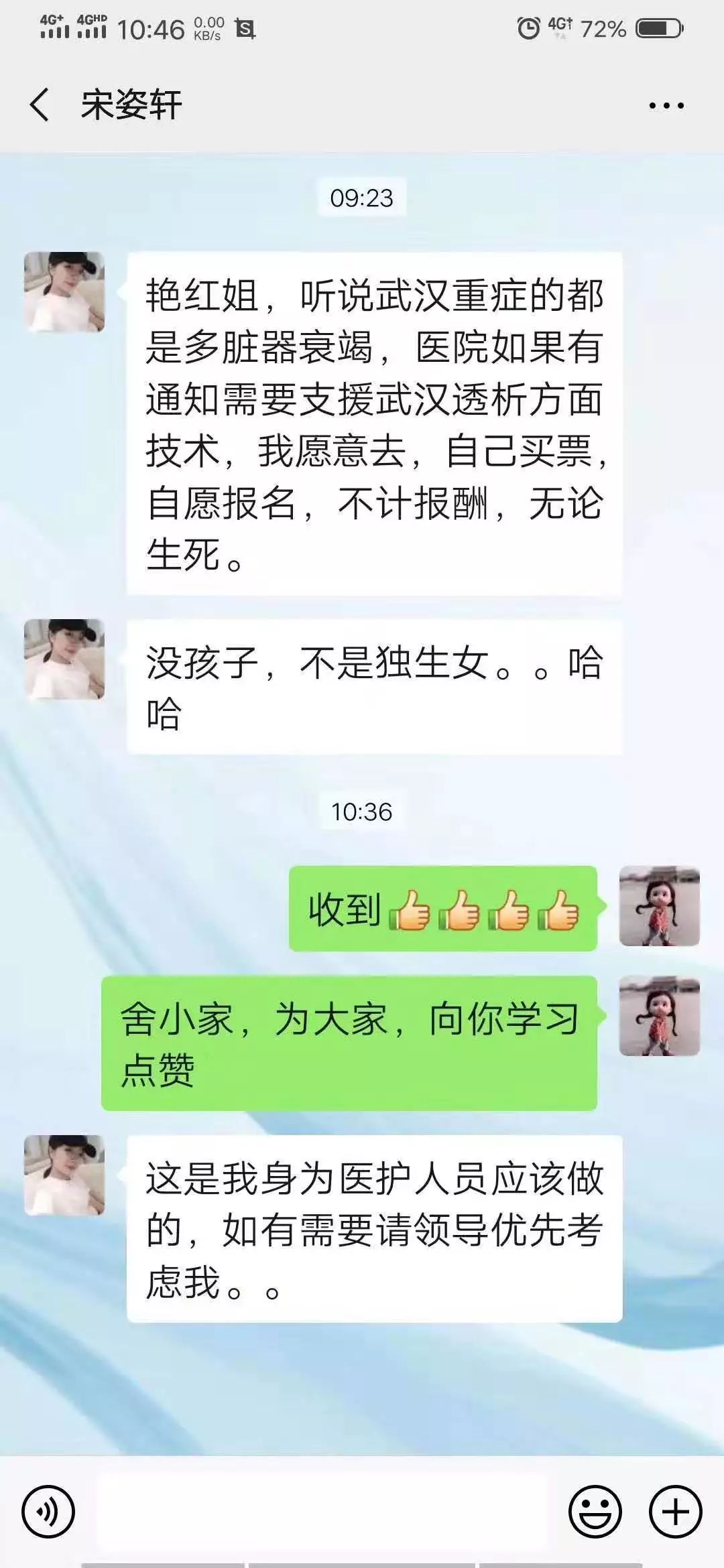This screenshot has width=724, height=1568.
Task: Go back from chat with 宋姿轩
Action: pyautogui.click(x=40, y=105)
